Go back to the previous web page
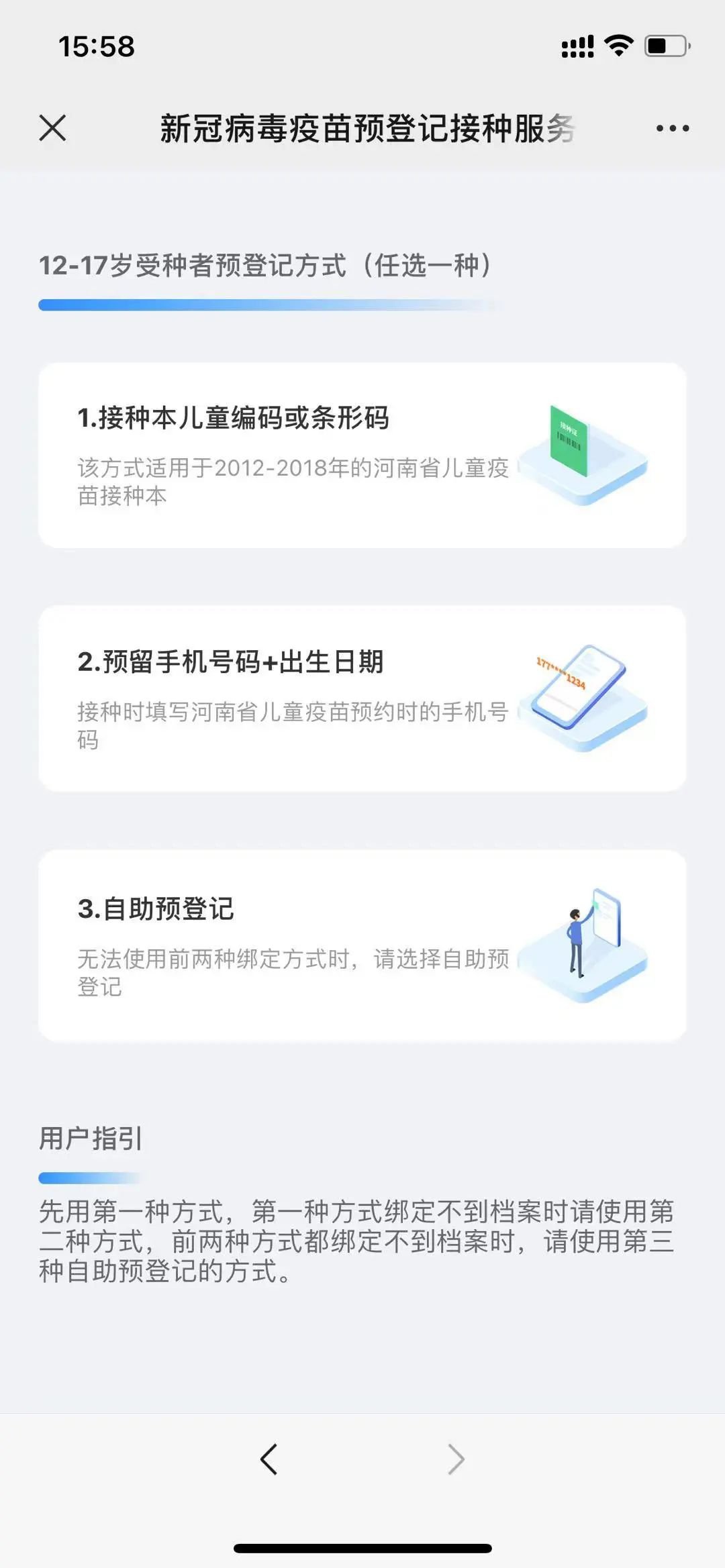725x1568 pixels. 269,1459
